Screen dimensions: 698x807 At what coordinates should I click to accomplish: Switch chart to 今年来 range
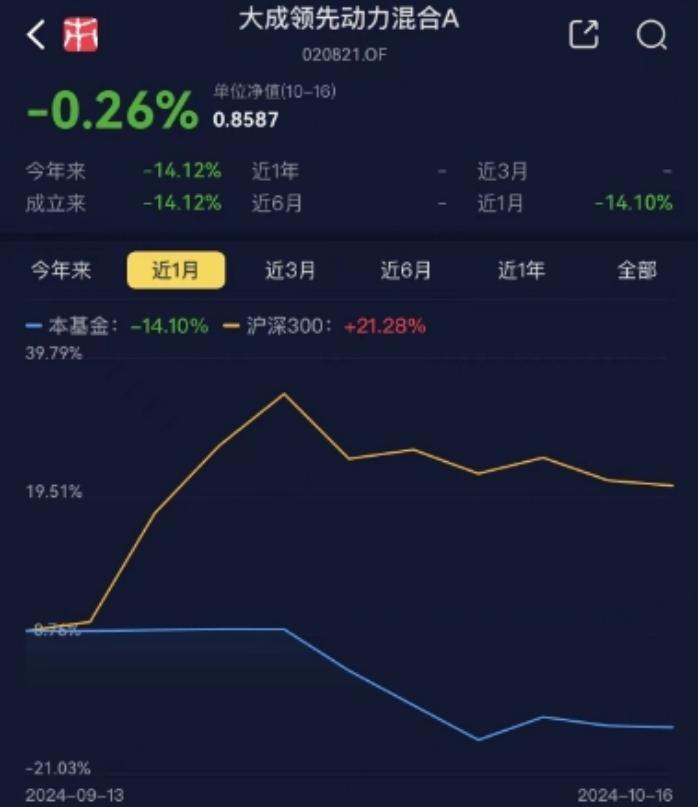click(x=61, y=270)
